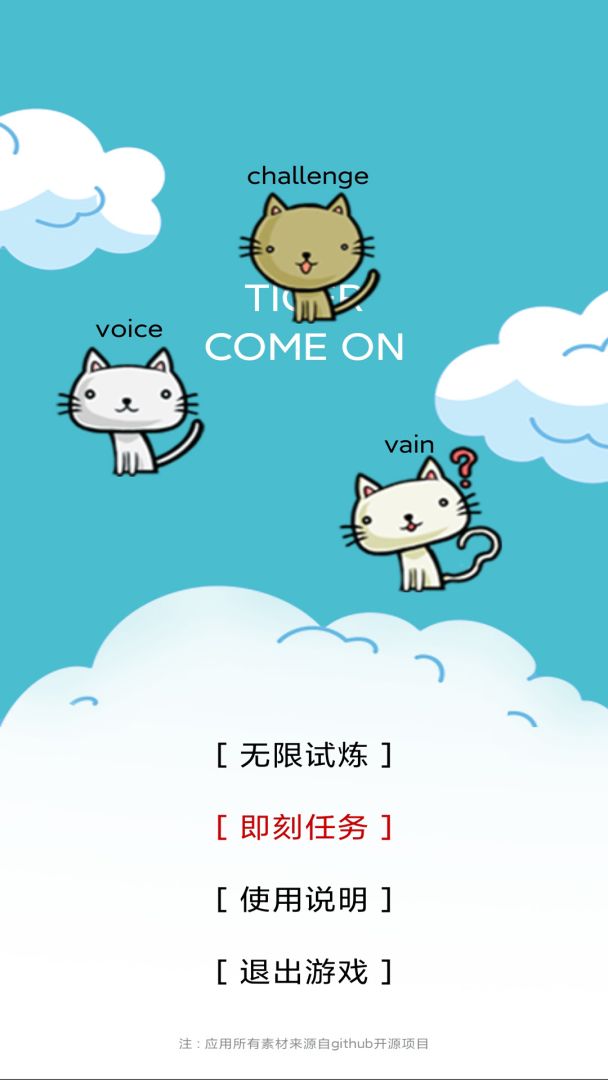Open 使用说明 instructions
This screenshot has width=608, height=1080.
(304, 899)
